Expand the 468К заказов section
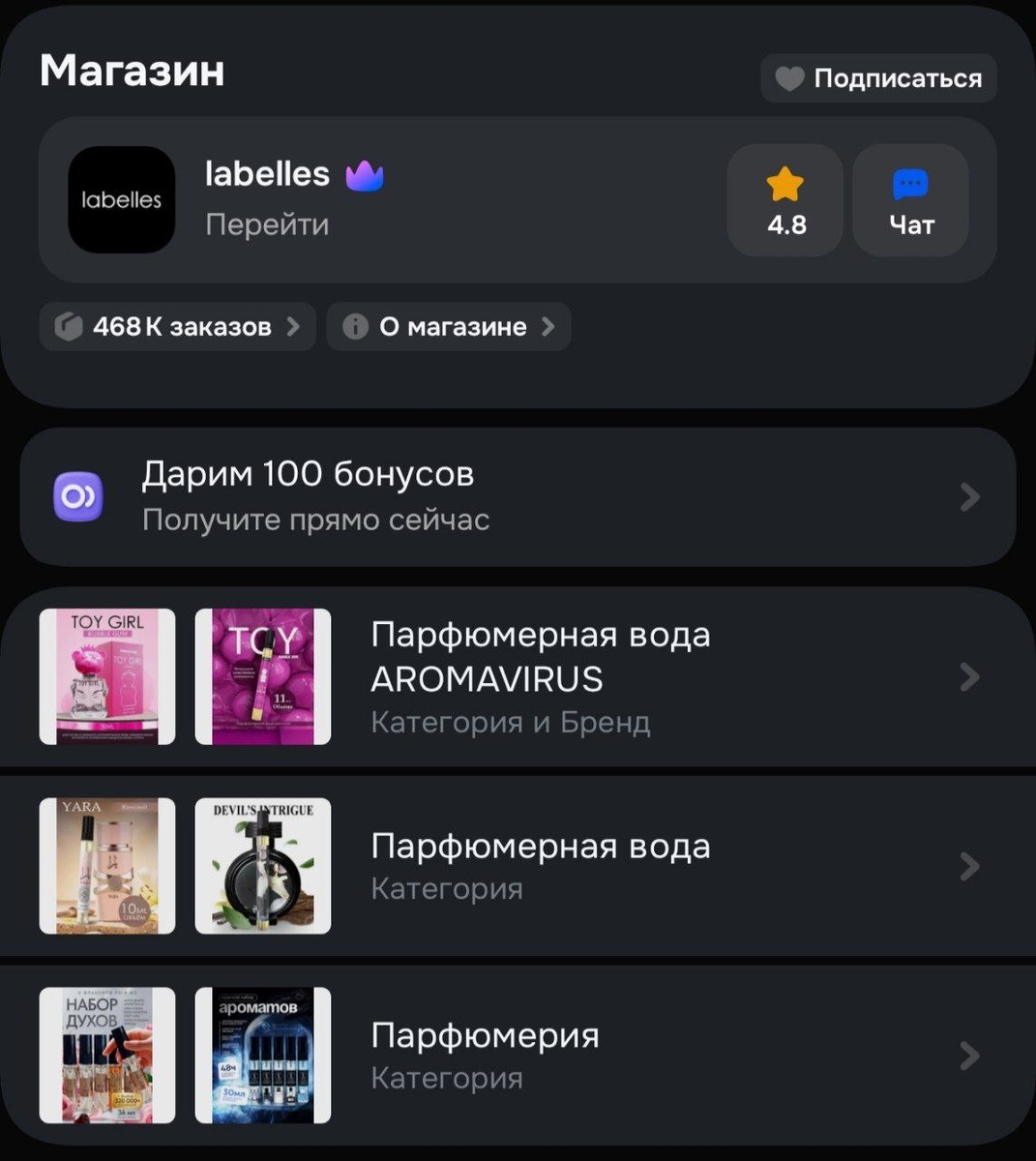 click(x=177, y=326)
